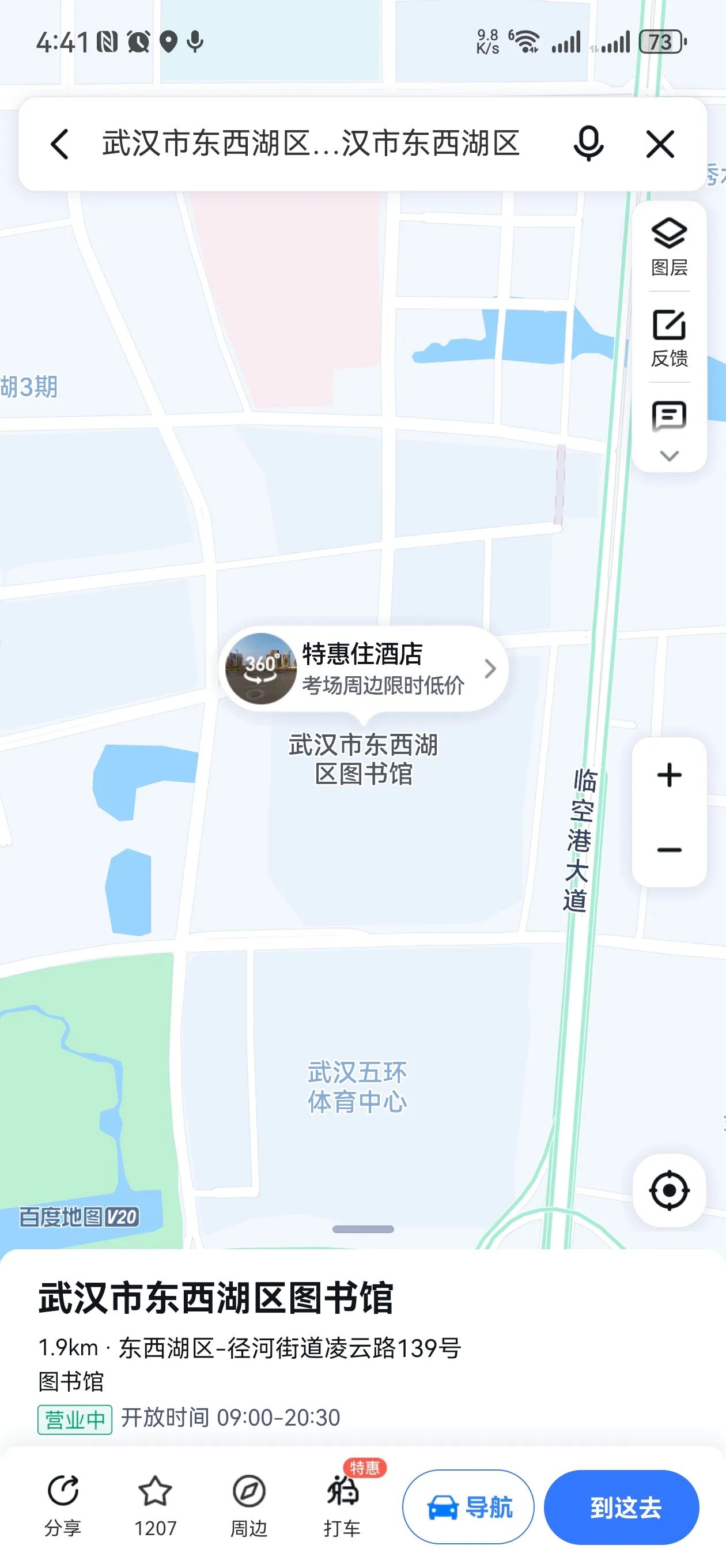Recenter the map on my location
This screenshot has height=1568, width=726.
tap(670, 1190)
